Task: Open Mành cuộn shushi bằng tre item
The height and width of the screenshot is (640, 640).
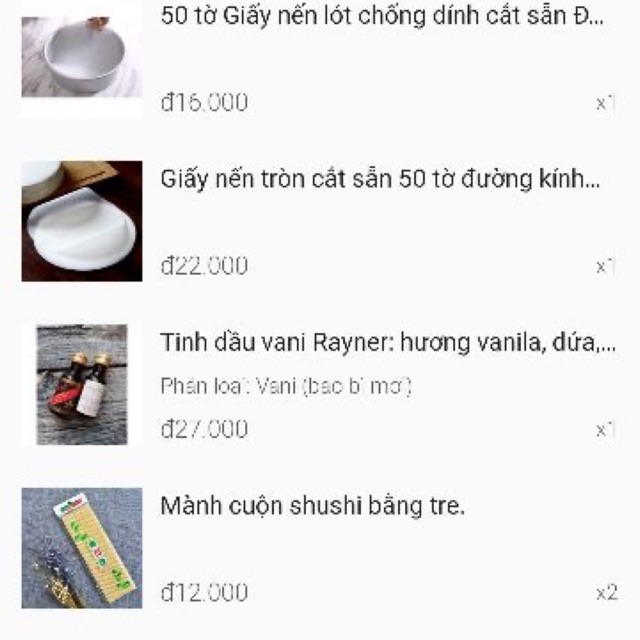Action: tap(312, 507)
